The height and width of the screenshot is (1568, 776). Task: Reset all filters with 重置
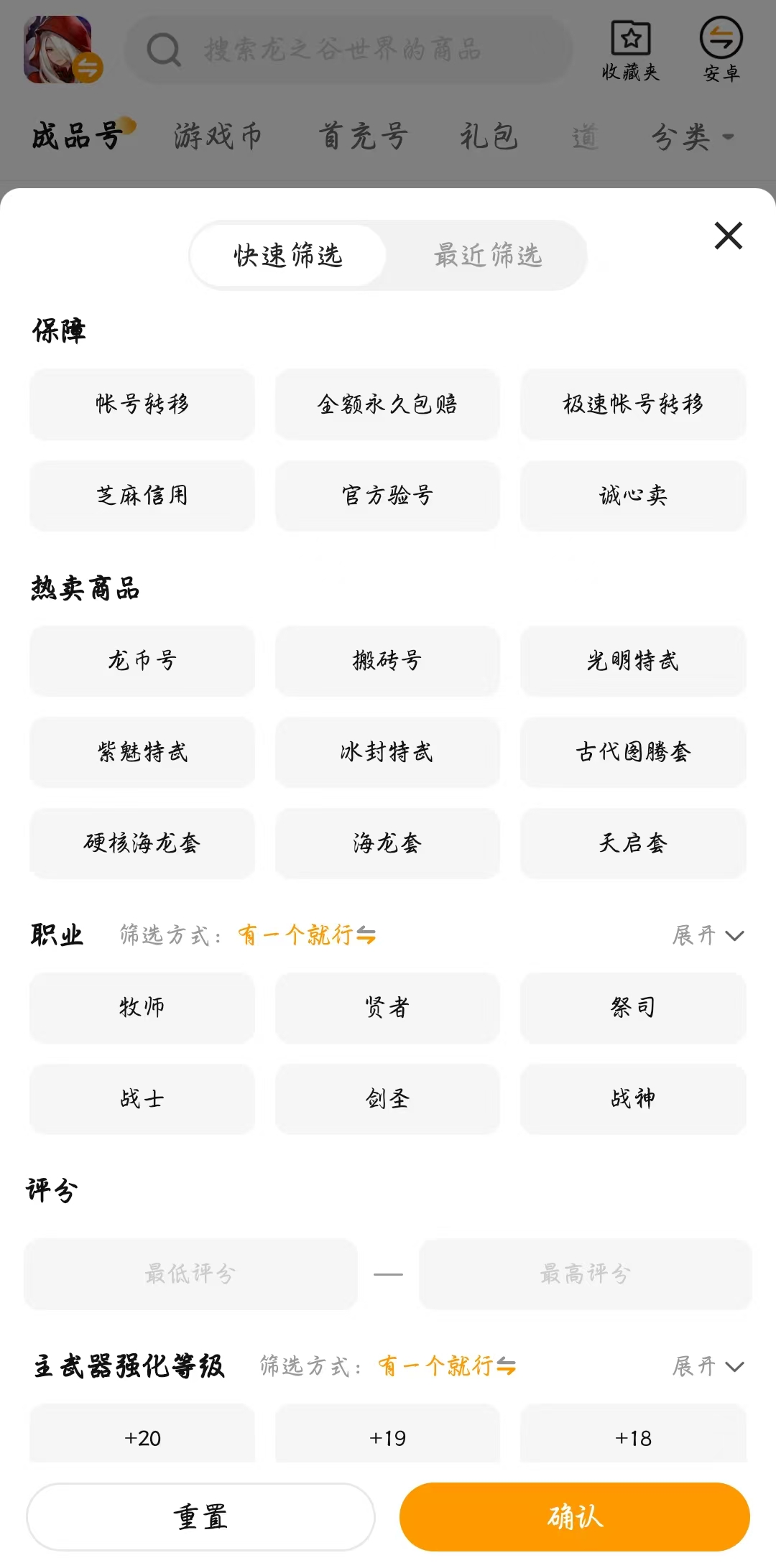[200, 1516]
